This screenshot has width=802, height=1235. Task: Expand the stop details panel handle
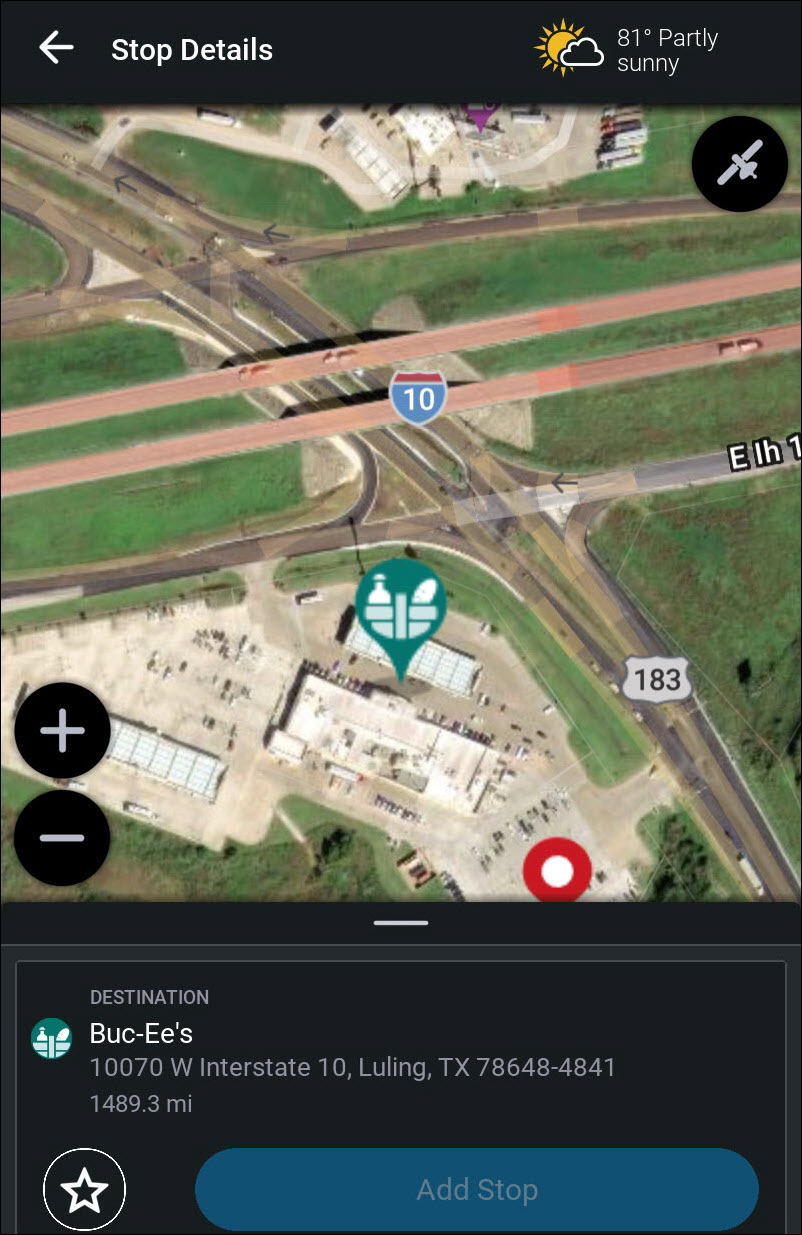coord(401,922)
